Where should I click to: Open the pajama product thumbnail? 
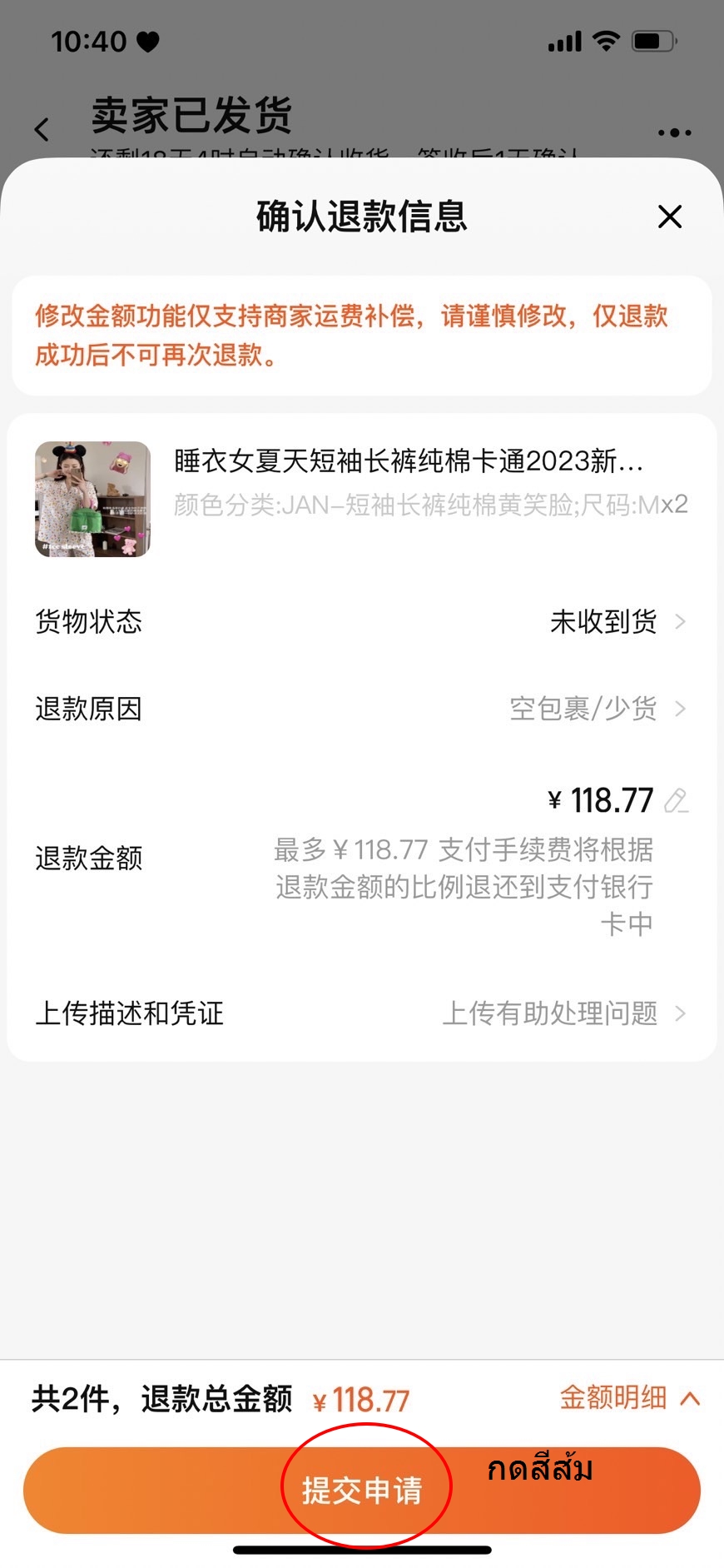pos(92,499)
